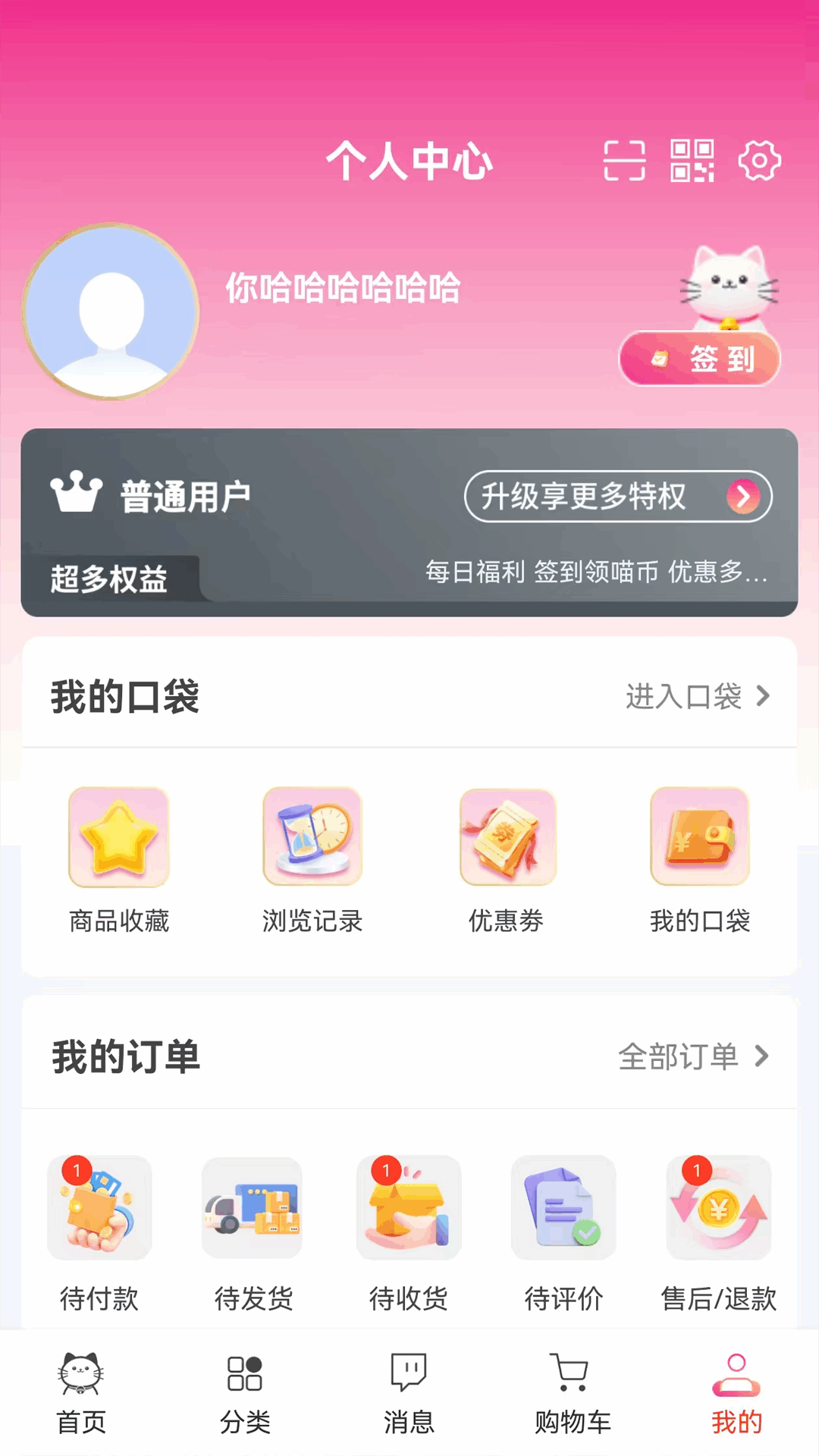Image resolution: width=819 pixels, height=1456 pixels.
Task: Open the 售后/退款 refund icon
Action: 717,1207
